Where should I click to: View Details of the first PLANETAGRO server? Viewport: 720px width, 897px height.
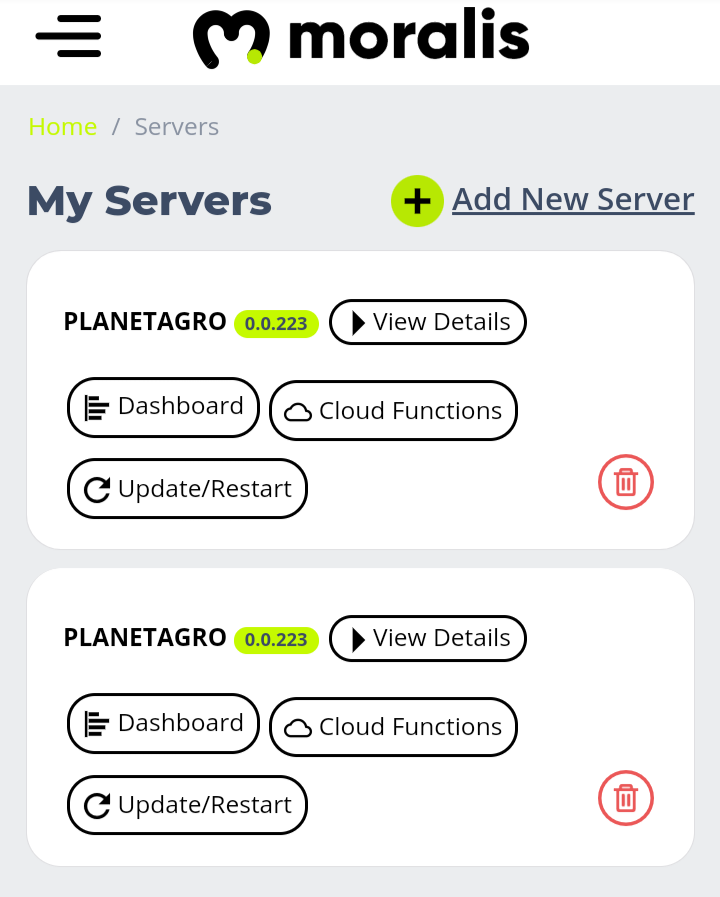tap(428, 321)
